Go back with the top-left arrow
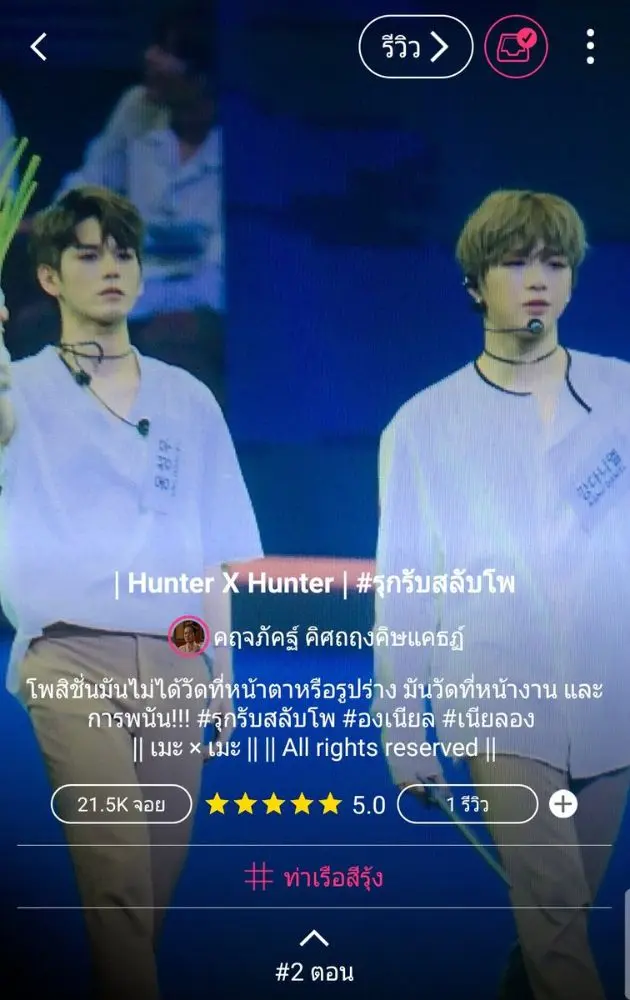630x1000 pixels. click(39, 47)
